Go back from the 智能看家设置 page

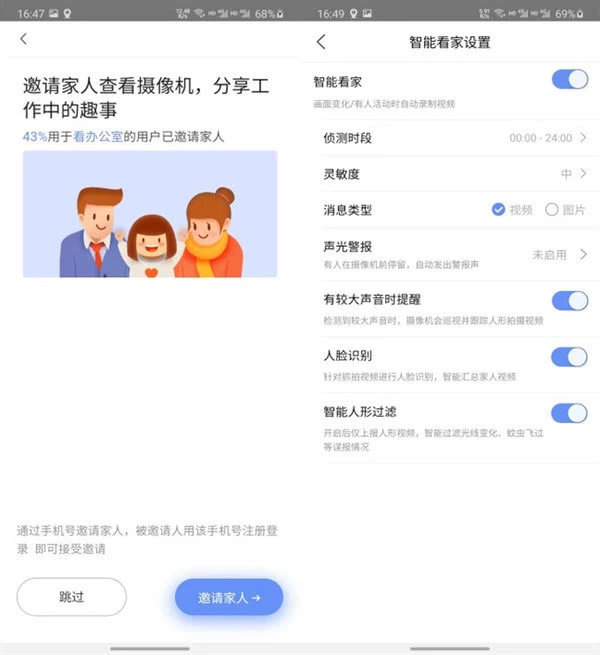pyautogui.click(x=321, y=42)
